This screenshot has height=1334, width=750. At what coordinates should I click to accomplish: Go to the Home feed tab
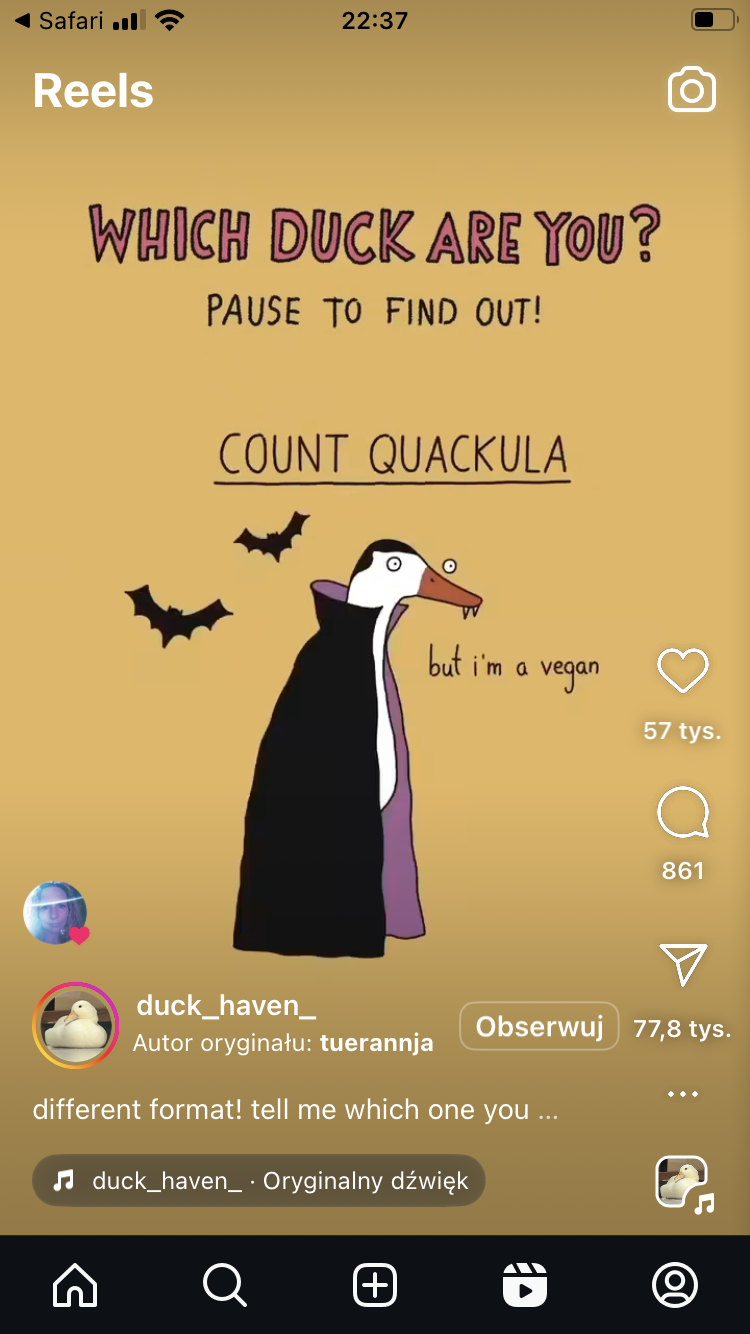click(x=75, y=1284)
